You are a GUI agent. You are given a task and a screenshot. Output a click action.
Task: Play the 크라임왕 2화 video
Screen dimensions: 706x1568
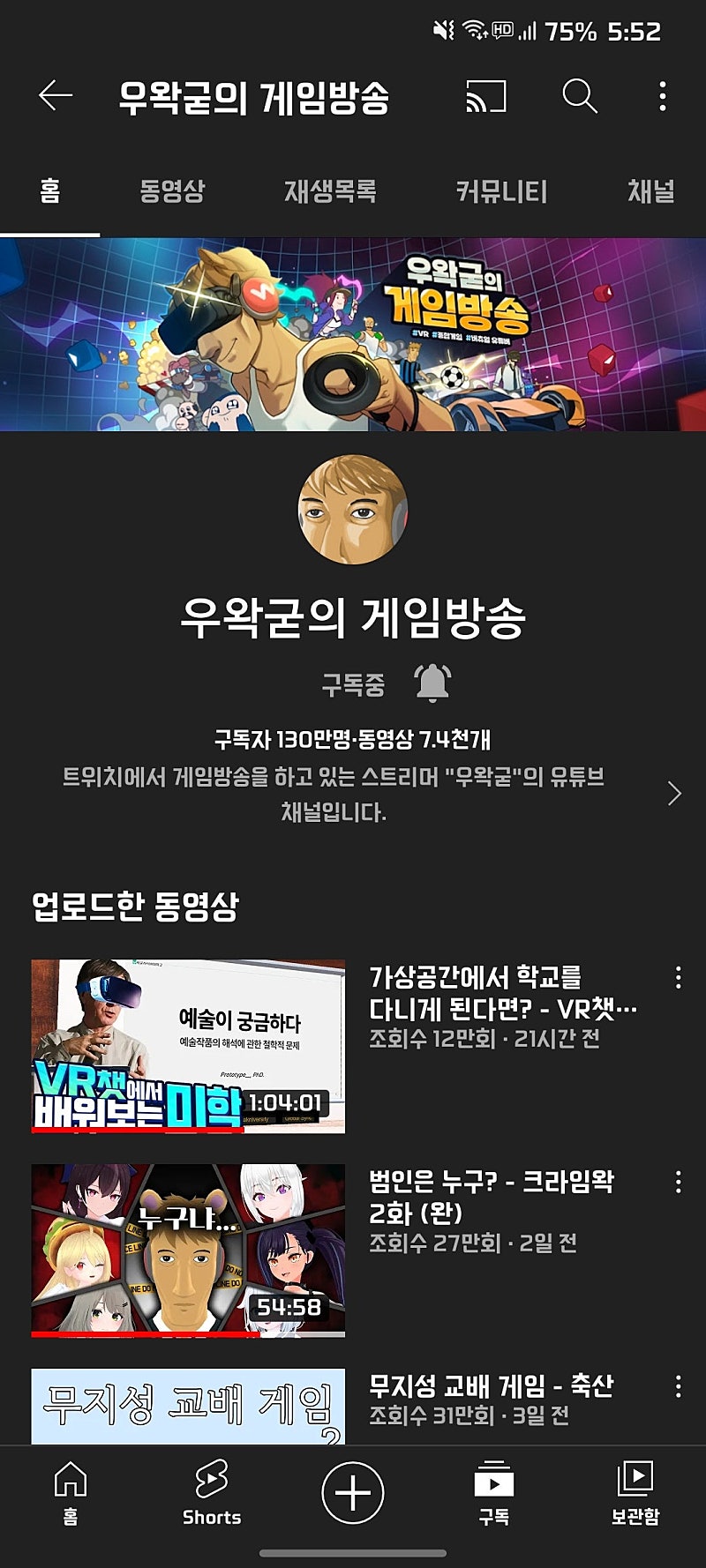[x=188, y=1250]
